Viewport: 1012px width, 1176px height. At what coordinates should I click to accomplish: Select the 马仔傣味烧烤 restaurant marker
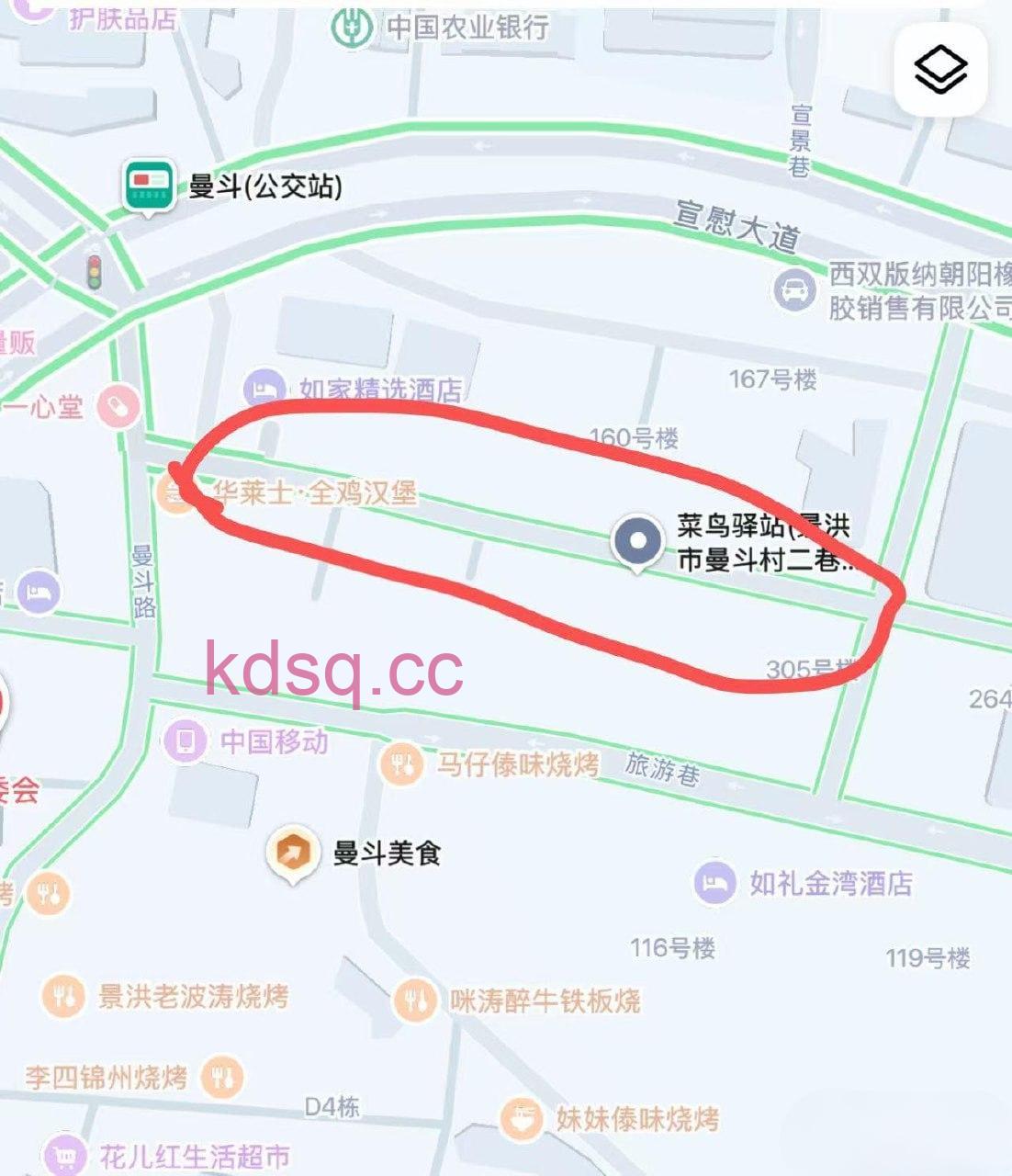click(401, 763)
